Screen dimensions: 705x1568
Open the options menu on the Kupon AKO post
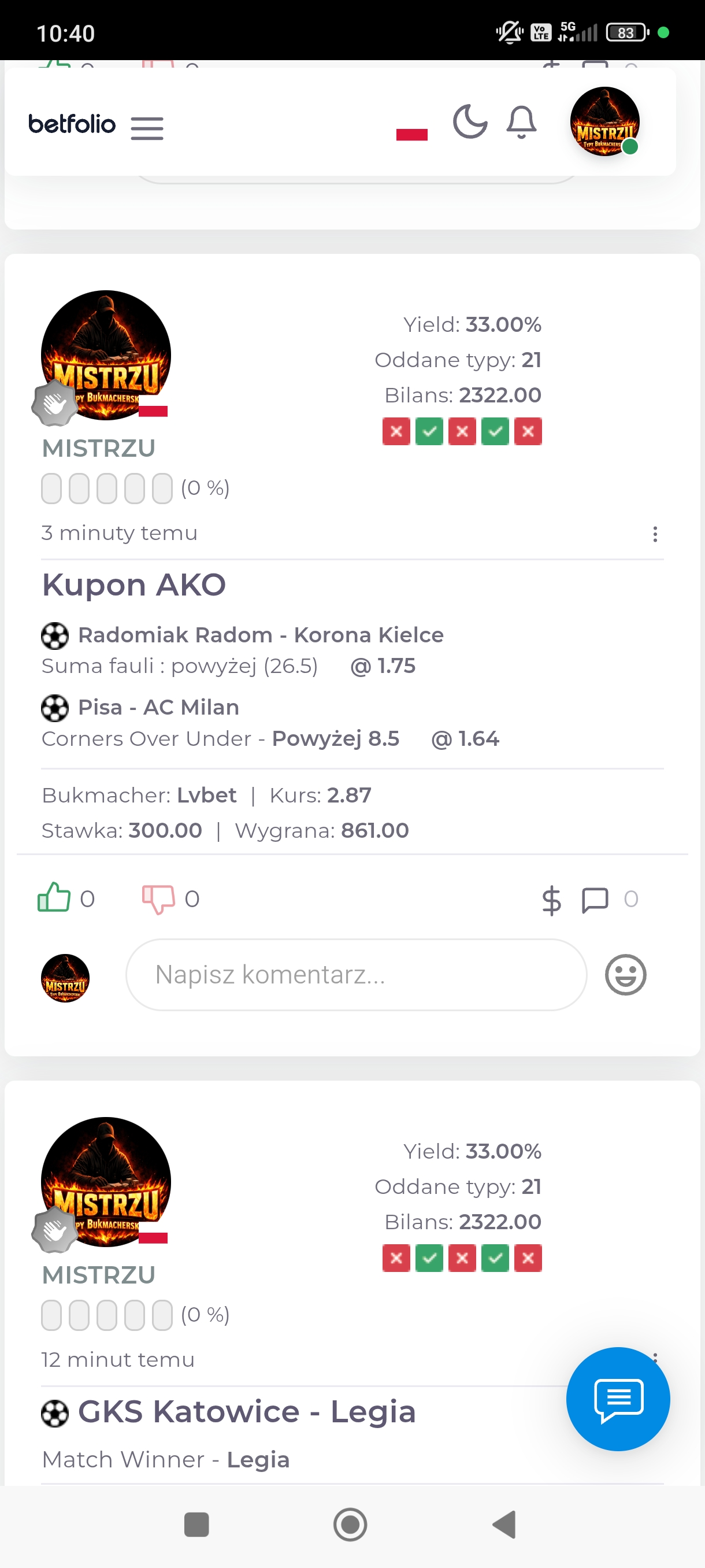[x=655, y=534]
